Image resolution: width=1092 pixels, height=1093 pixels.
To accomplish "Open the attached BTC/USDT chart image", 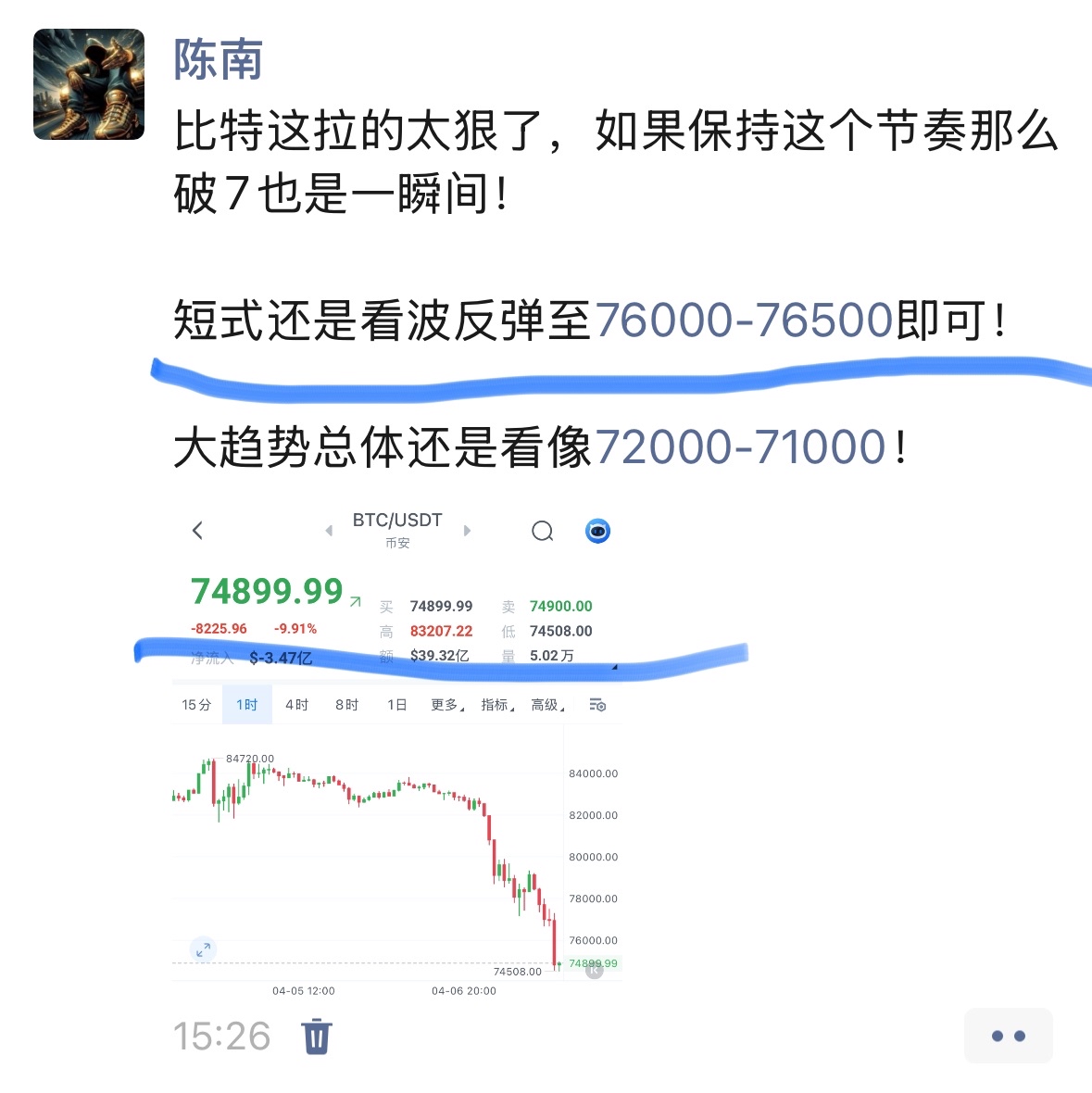I will point(396,750).
